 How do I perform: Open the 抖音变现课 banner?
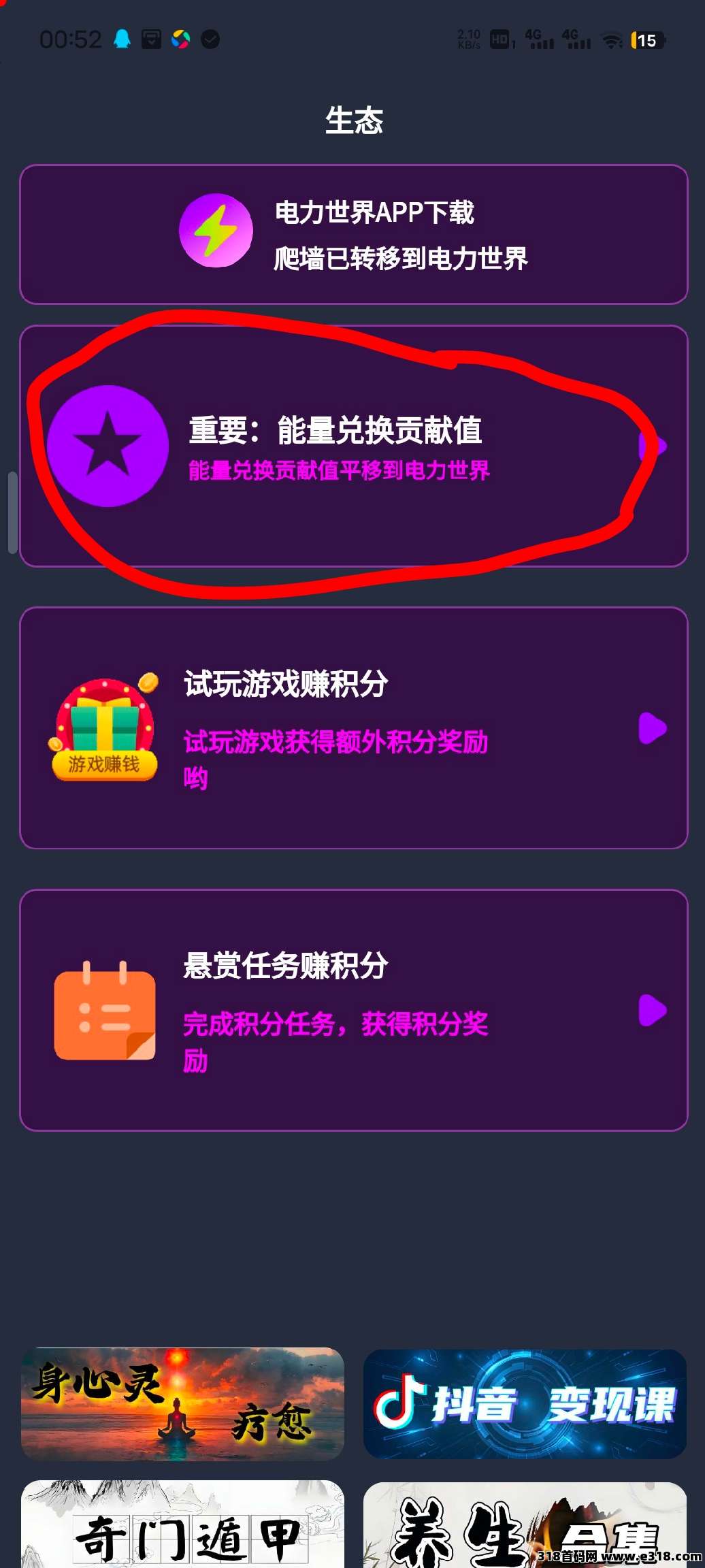click(x=525, y=1403)
